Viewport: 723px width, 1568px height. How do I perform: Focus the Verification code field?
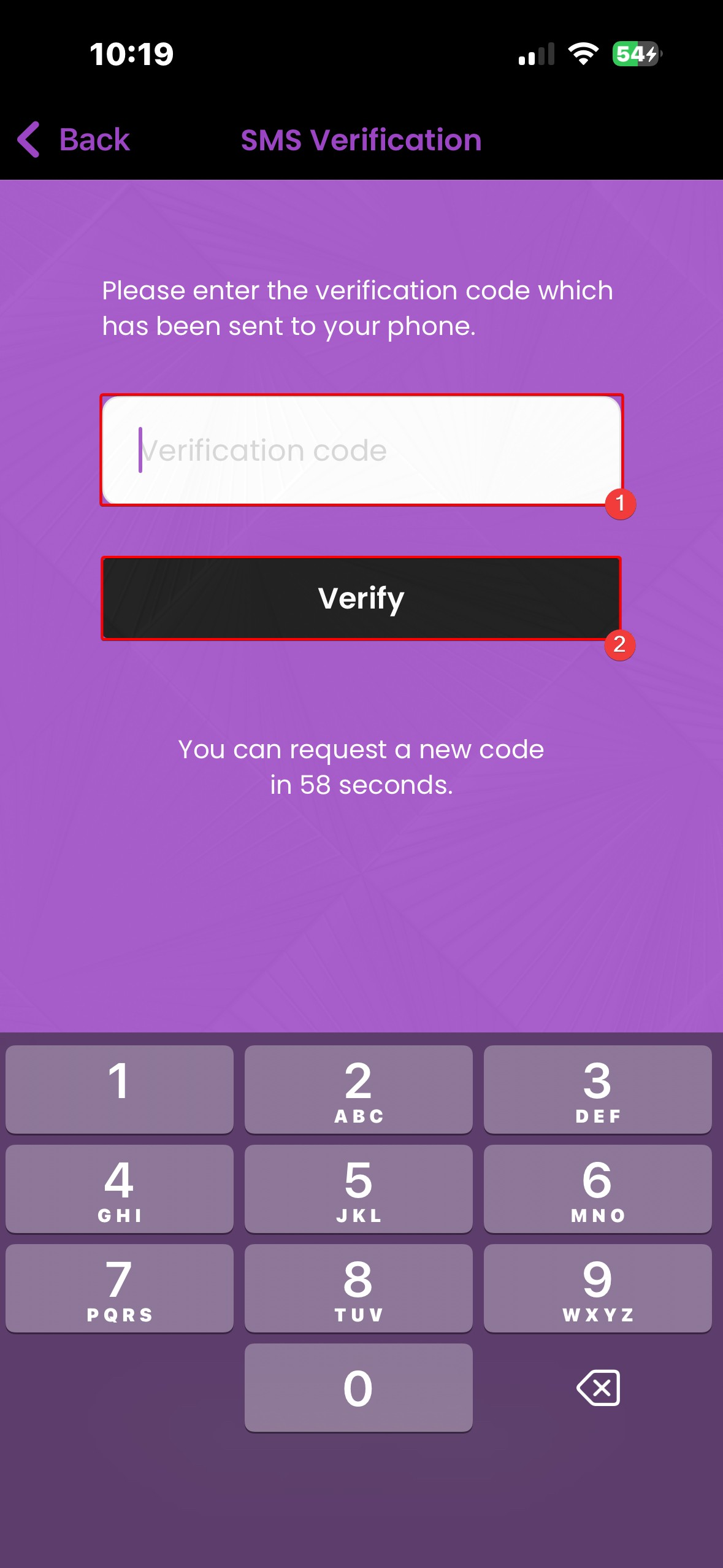(x=361, y=450)
